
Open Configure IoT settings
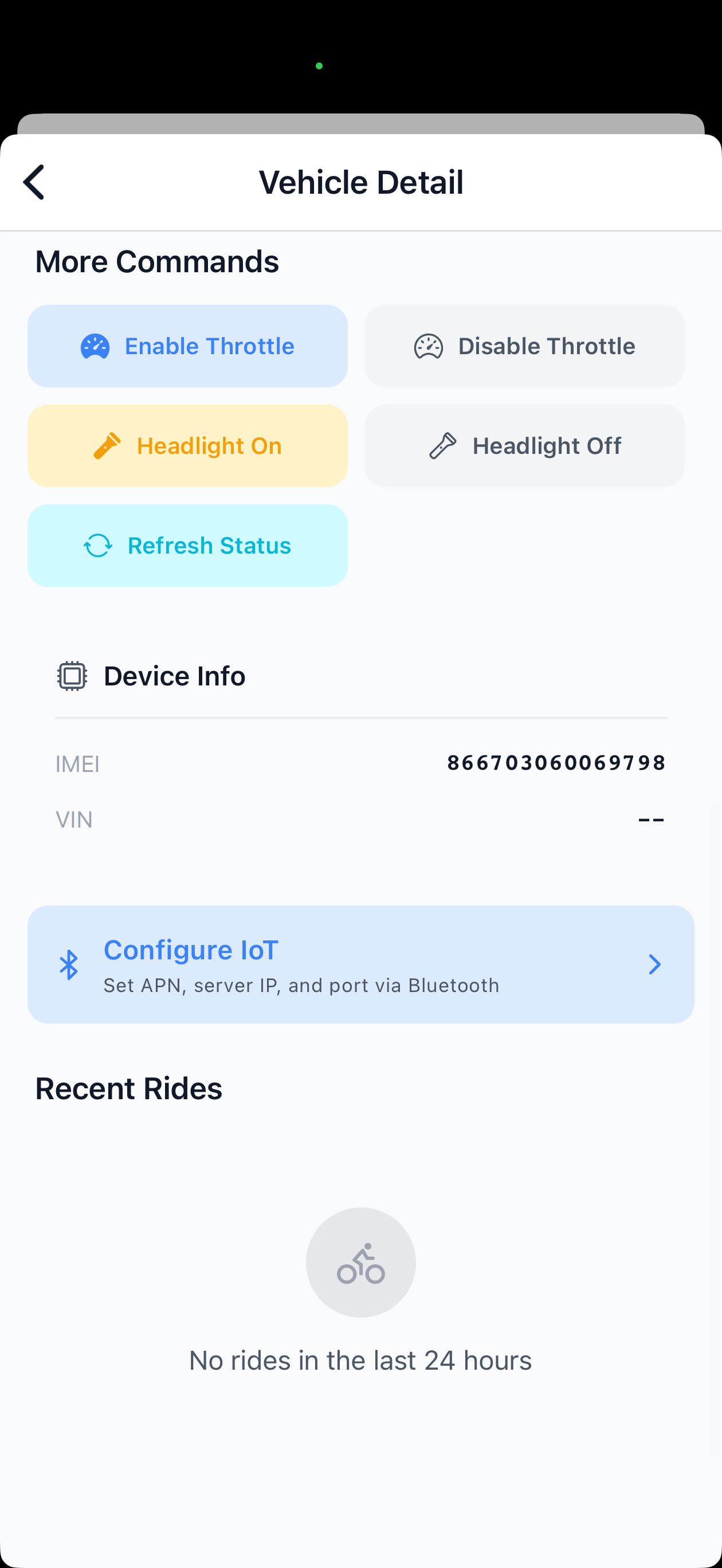point(360,965)
